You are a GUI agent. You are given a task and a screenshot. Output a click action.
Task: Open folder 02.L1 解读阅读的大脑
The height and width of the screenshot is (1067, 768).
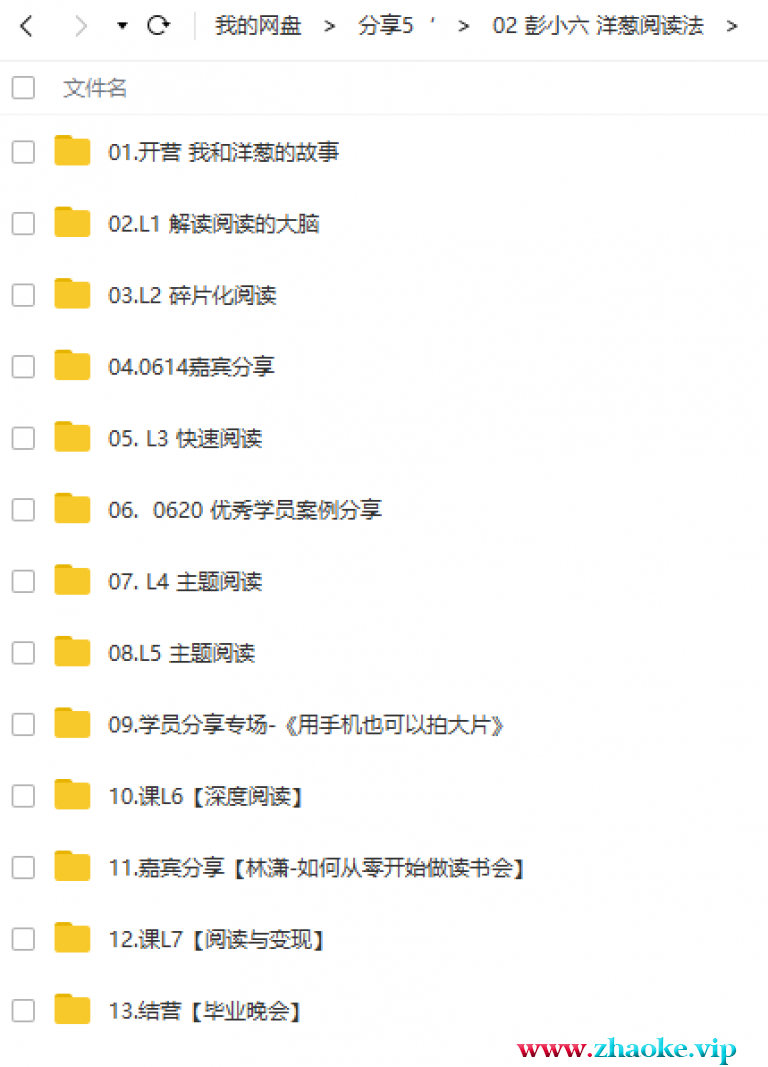(213, 224)
